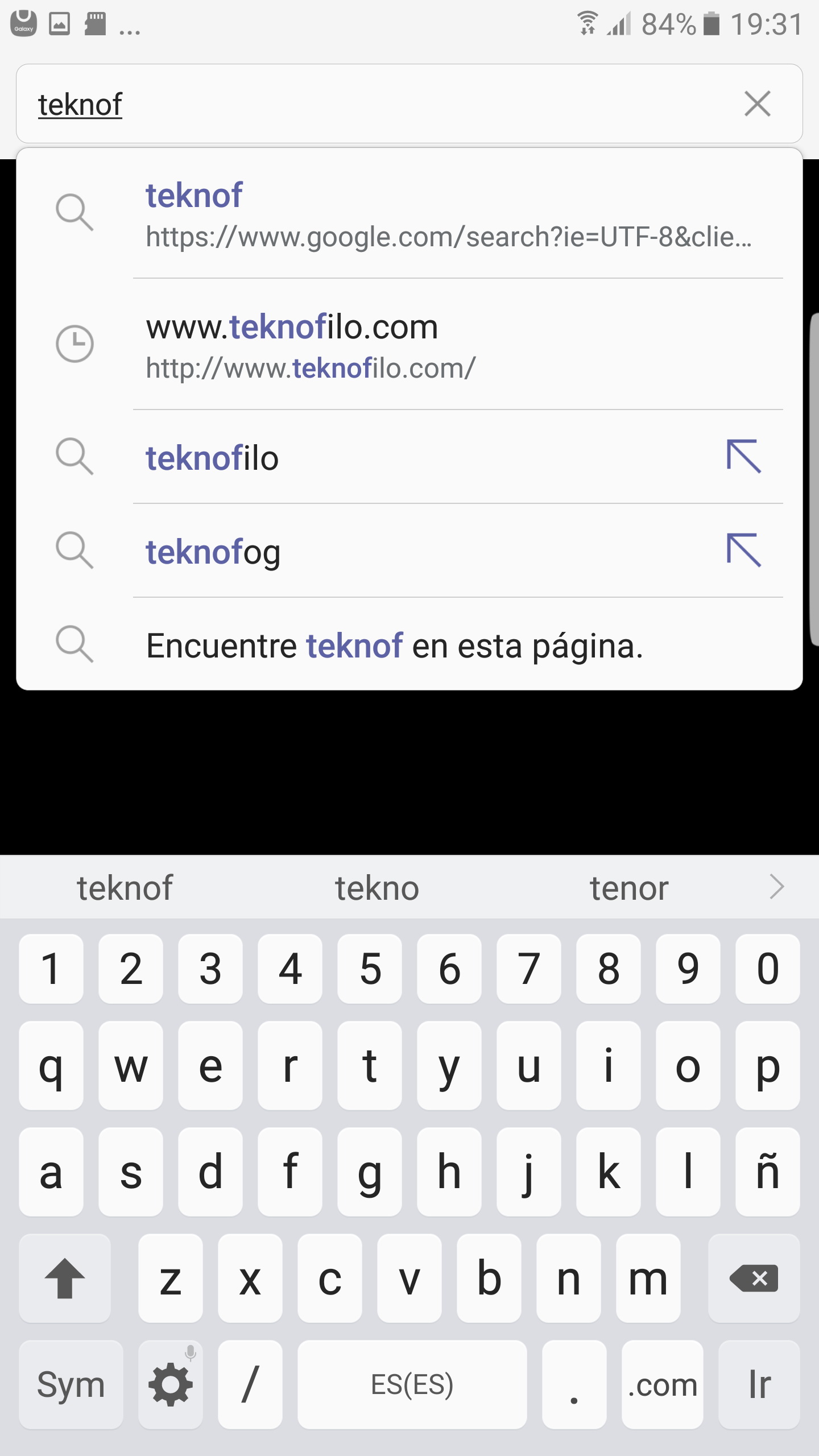Choose the keyboard word suggestion teknof

[x=125, y=888]
